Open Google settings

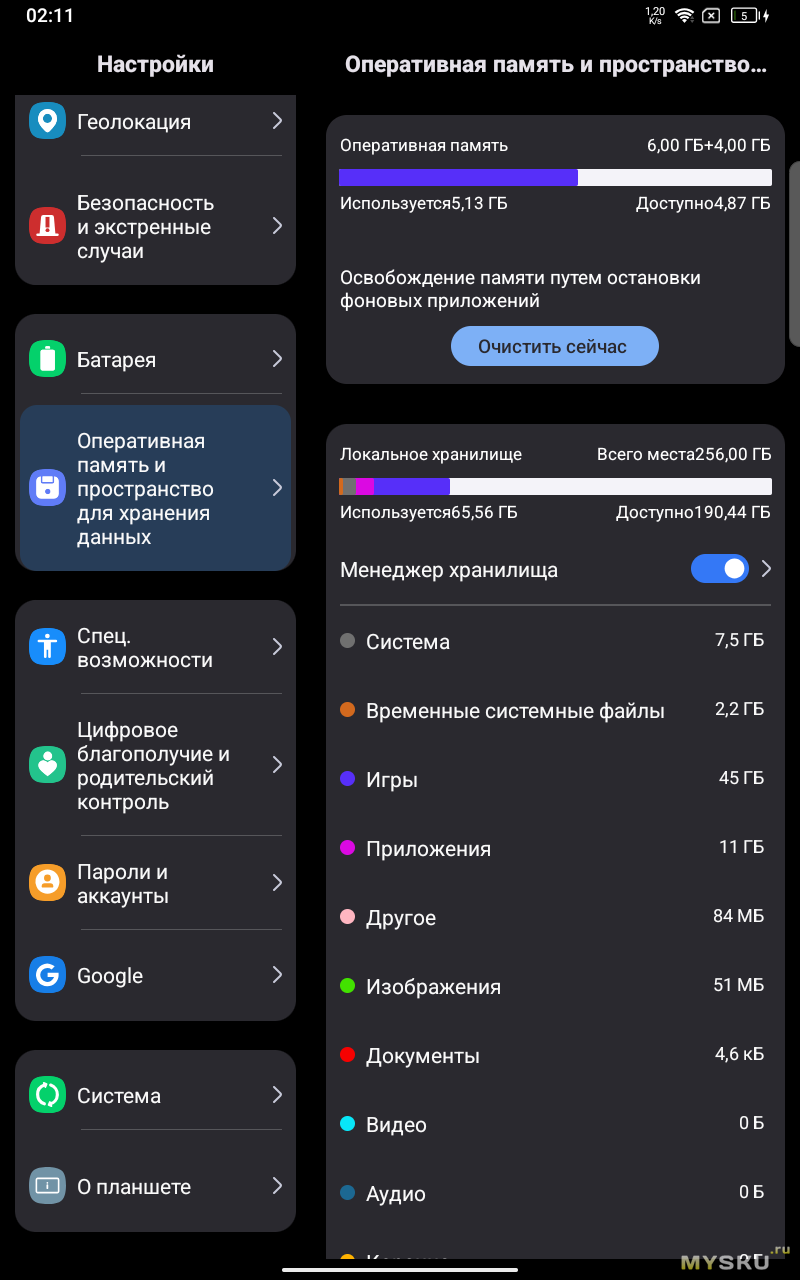pyautogui.click(x=155, y=976)
